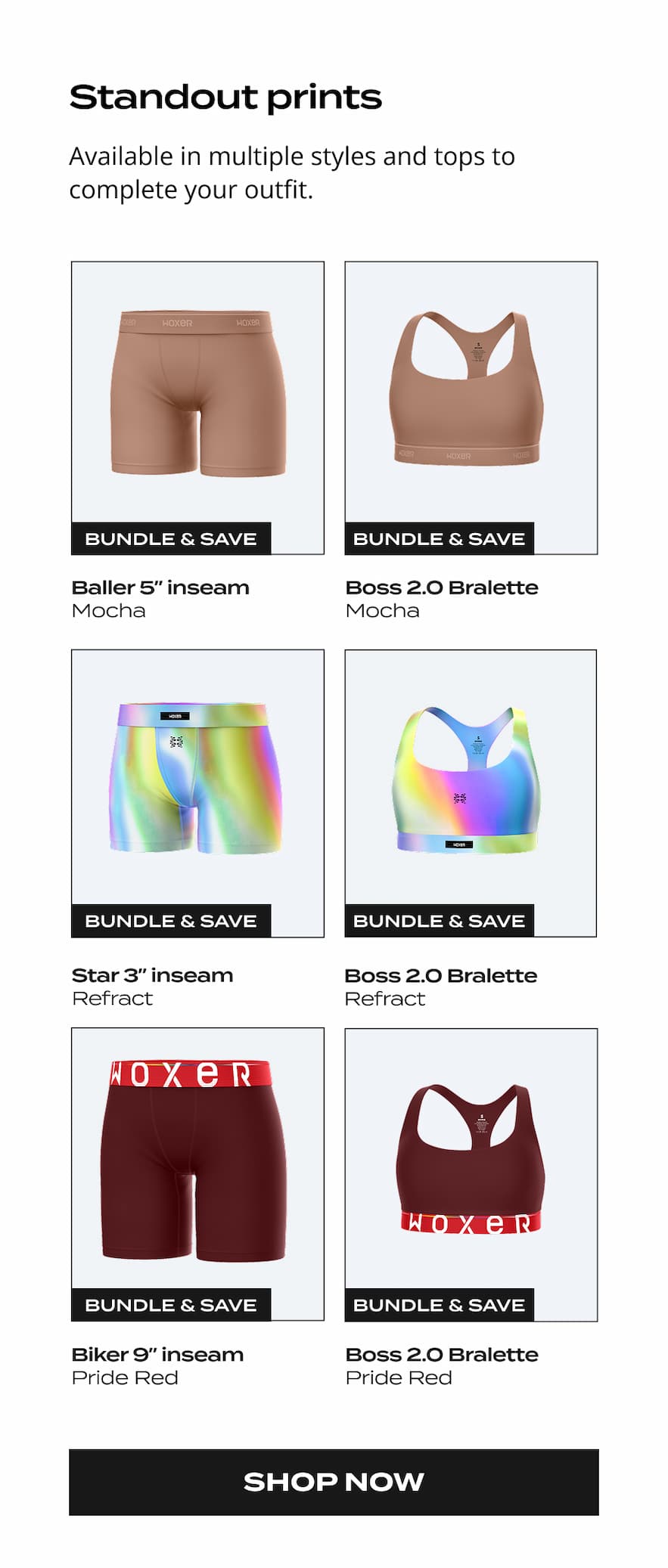Open the Baller 5" inseam Mocha product
668x1568 pixels.
click(197, 407)
